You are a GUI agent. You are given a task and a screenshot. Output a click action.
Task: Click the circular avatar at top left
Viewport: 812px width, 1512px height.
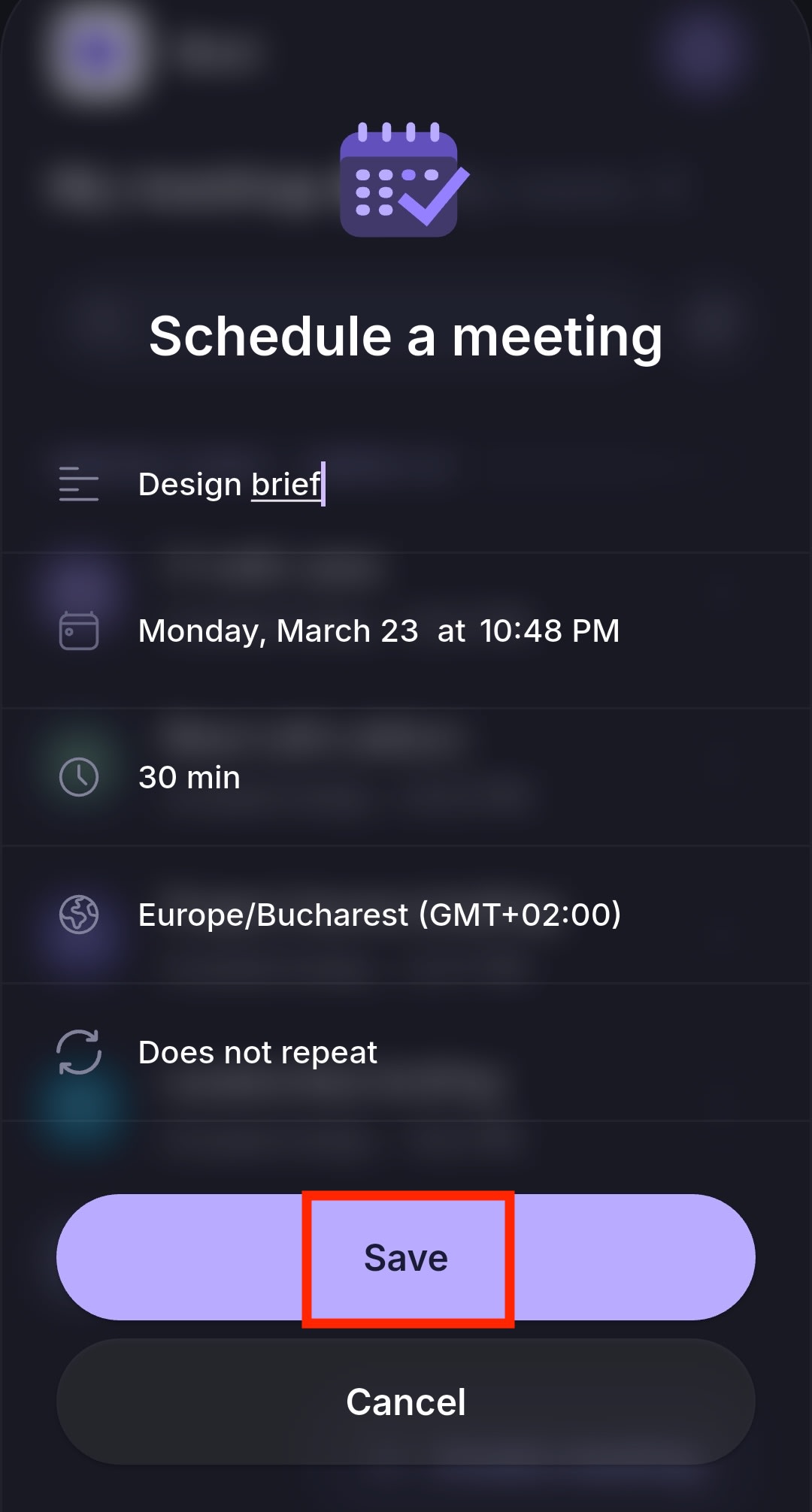98,54
